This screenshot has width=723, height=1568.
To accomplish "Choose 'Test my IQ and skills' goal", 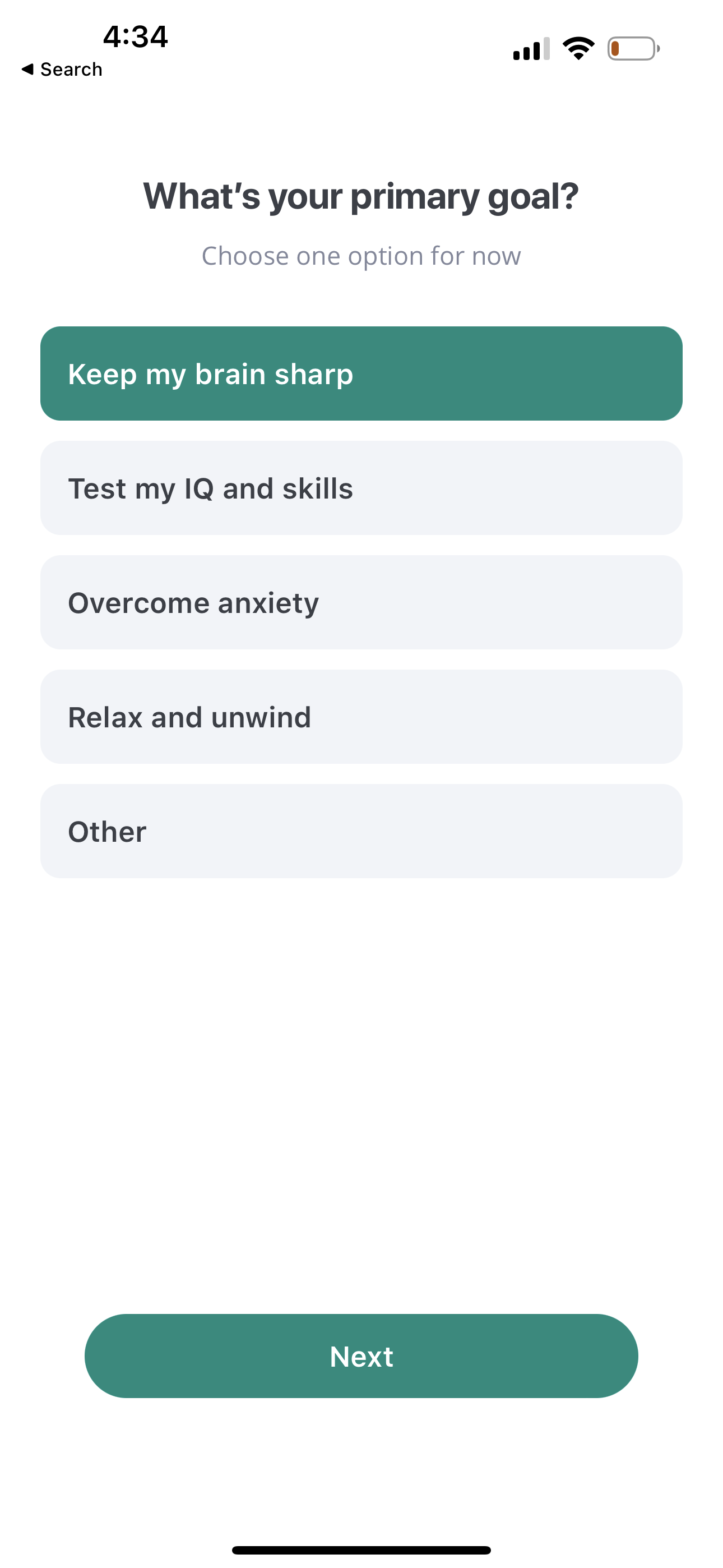I will click(361, 487).
